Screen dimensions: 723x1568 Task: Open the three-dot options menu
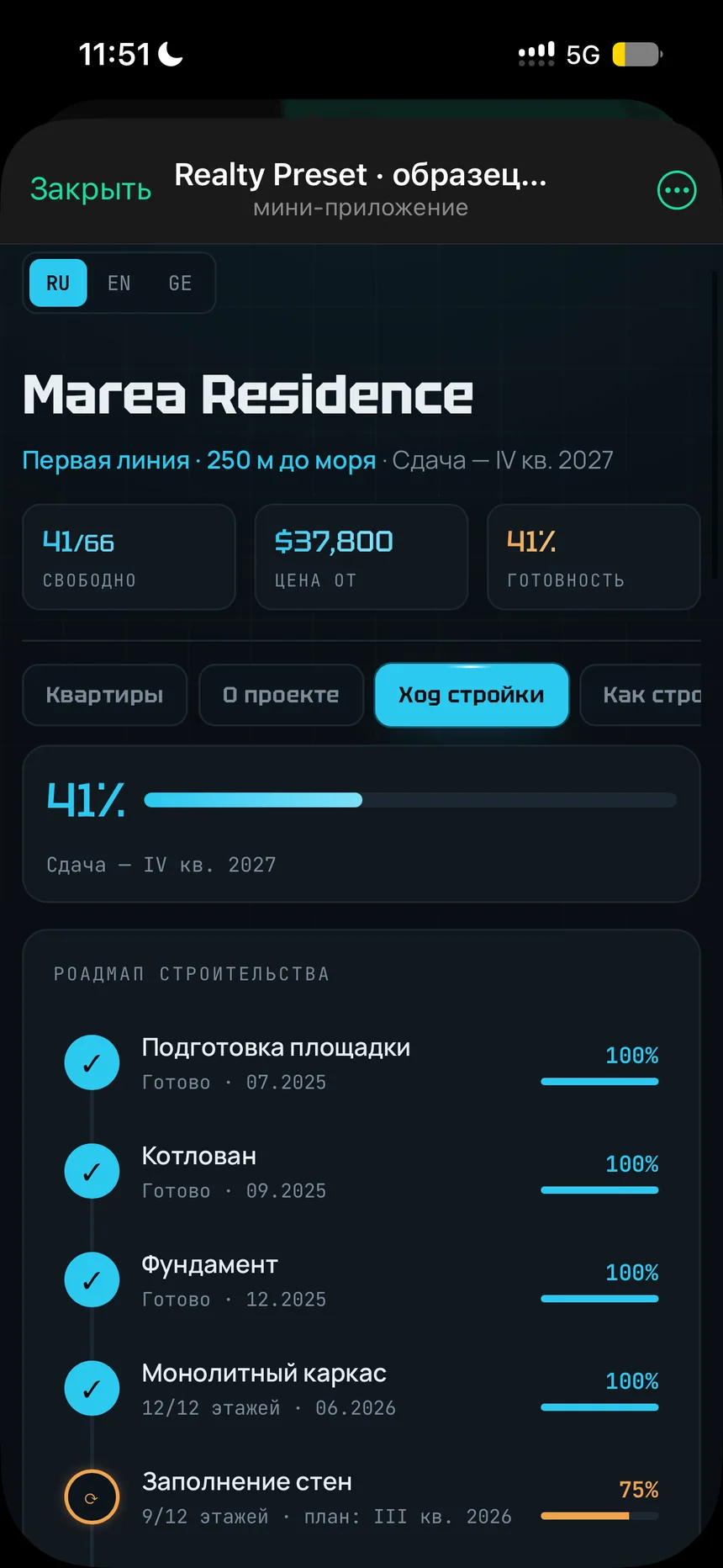click(677, 190)
